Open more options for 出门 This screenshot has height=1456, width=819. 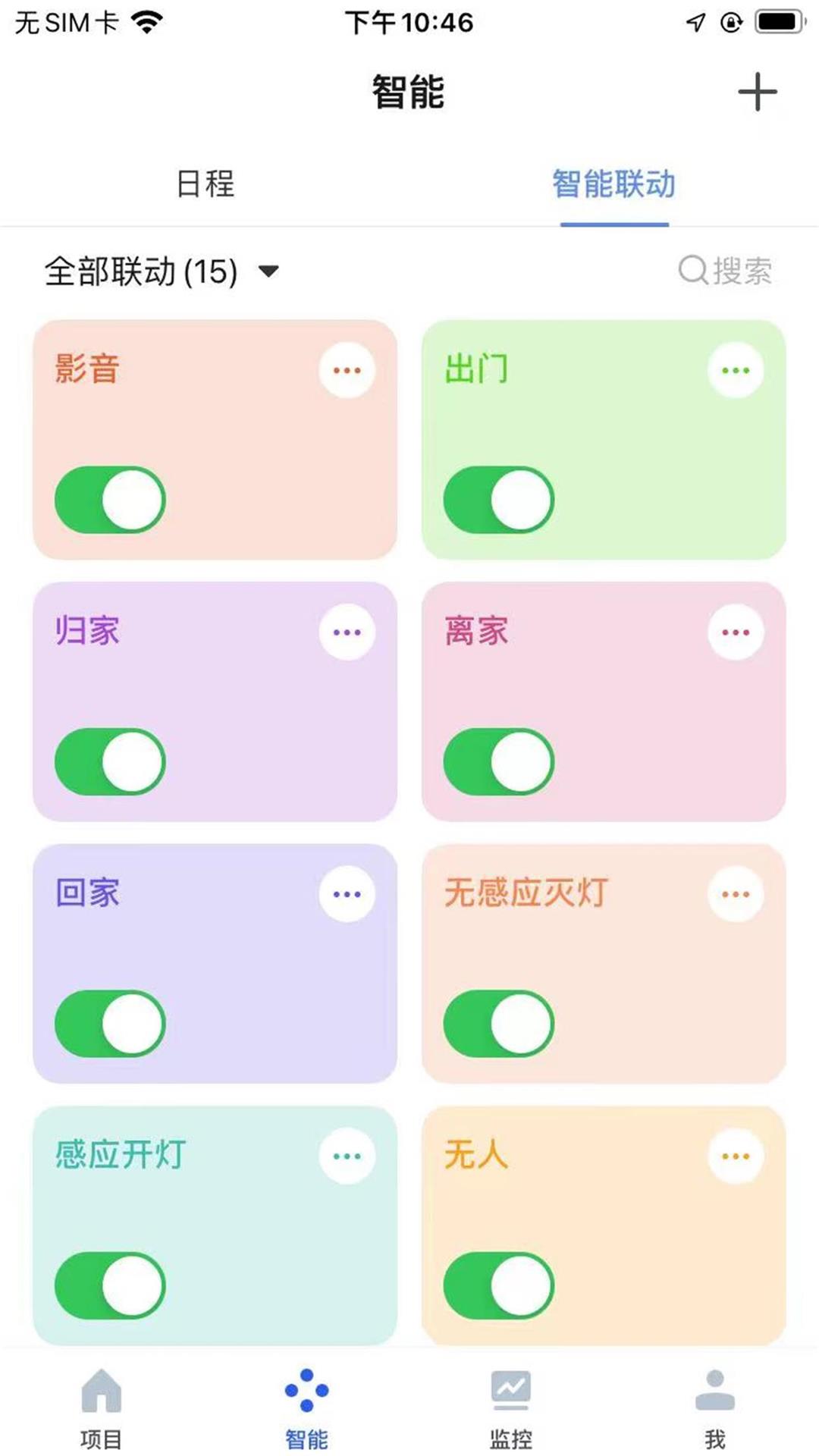736,370
